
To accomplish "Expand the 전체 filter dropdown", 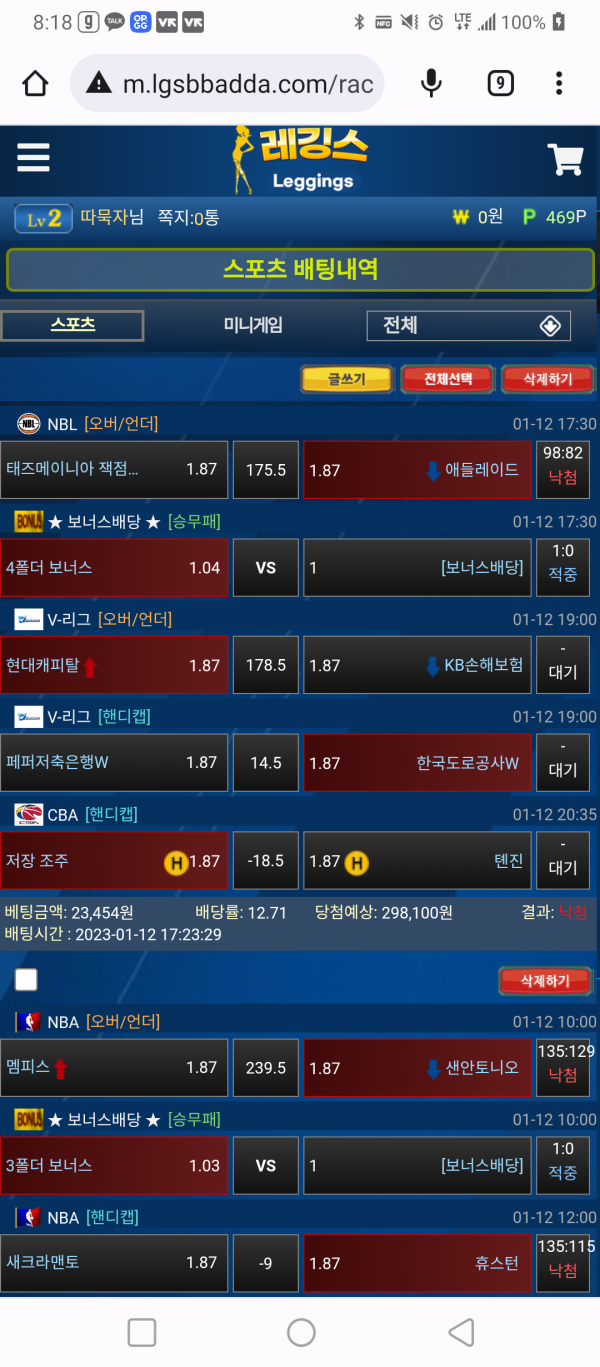I will pos(468,325).
